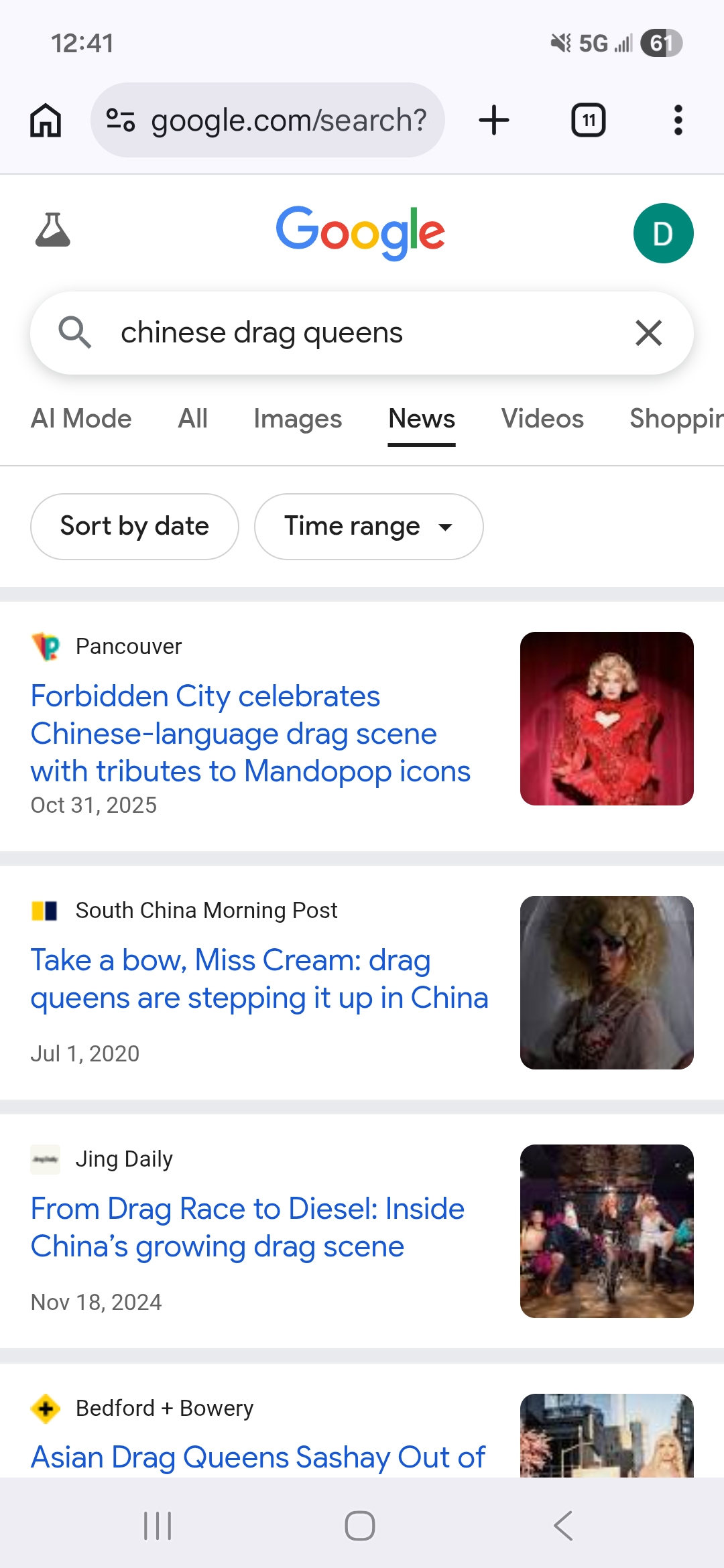The width and height of the screenshot is (724, 1568).
Task: Open the Google account avatar D
Action: (662, 233)
